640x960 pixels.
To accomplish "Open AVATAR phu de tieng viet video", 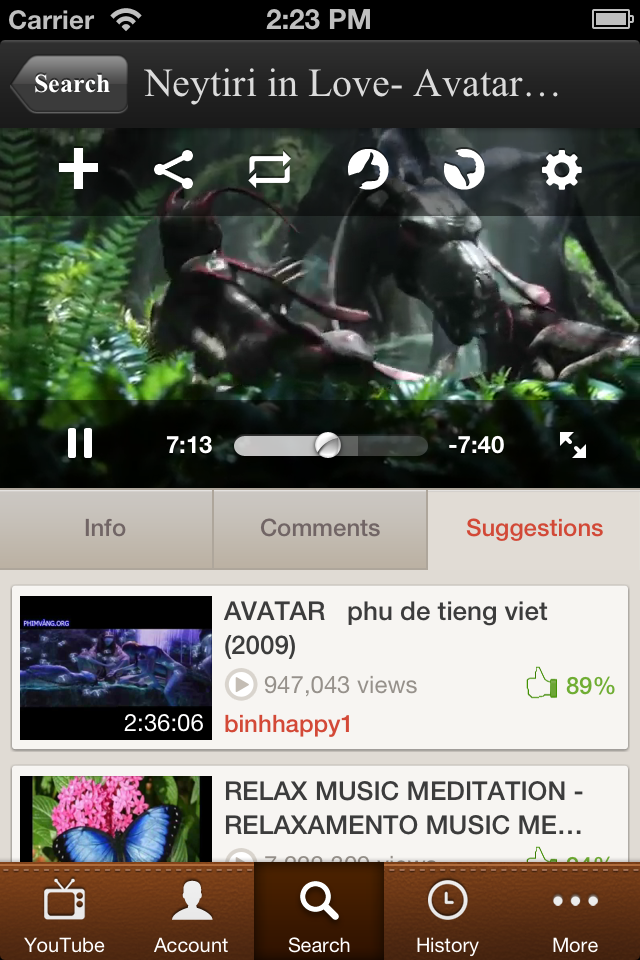I will (386, 627).
